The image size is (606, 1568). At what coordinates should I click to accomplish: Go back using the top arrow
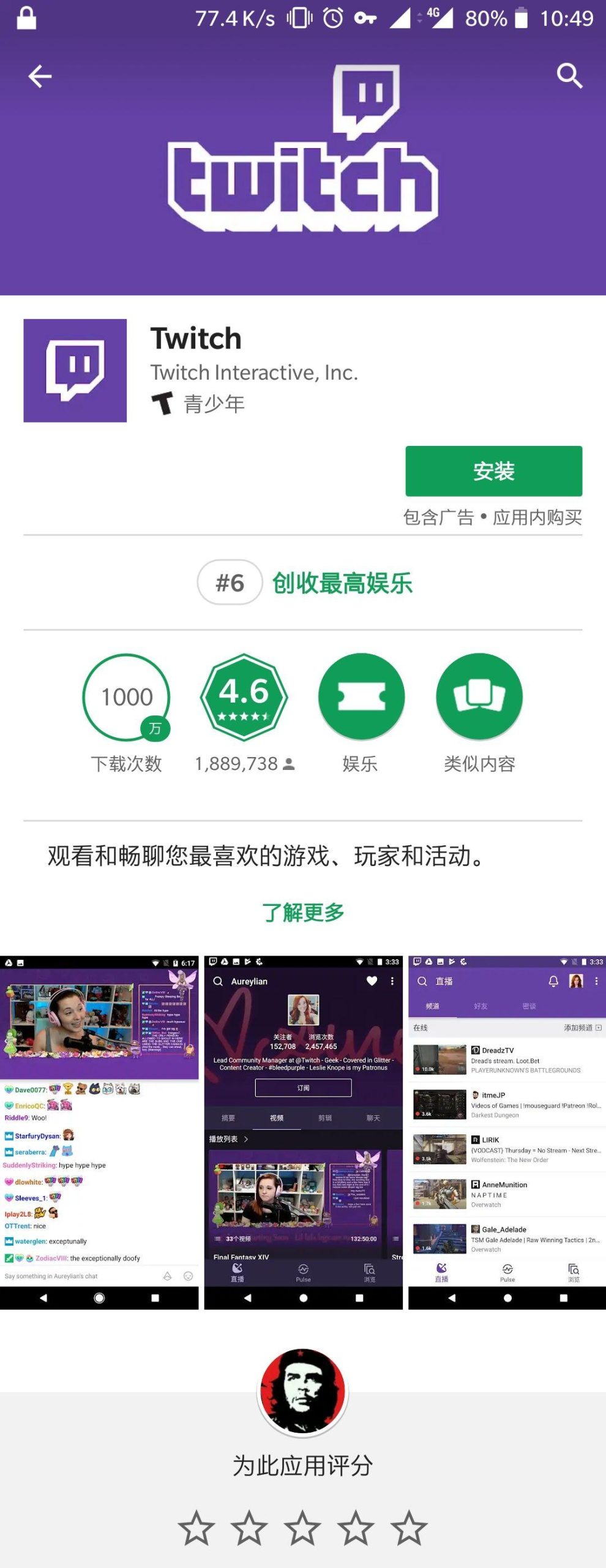[x=40, y=77]
